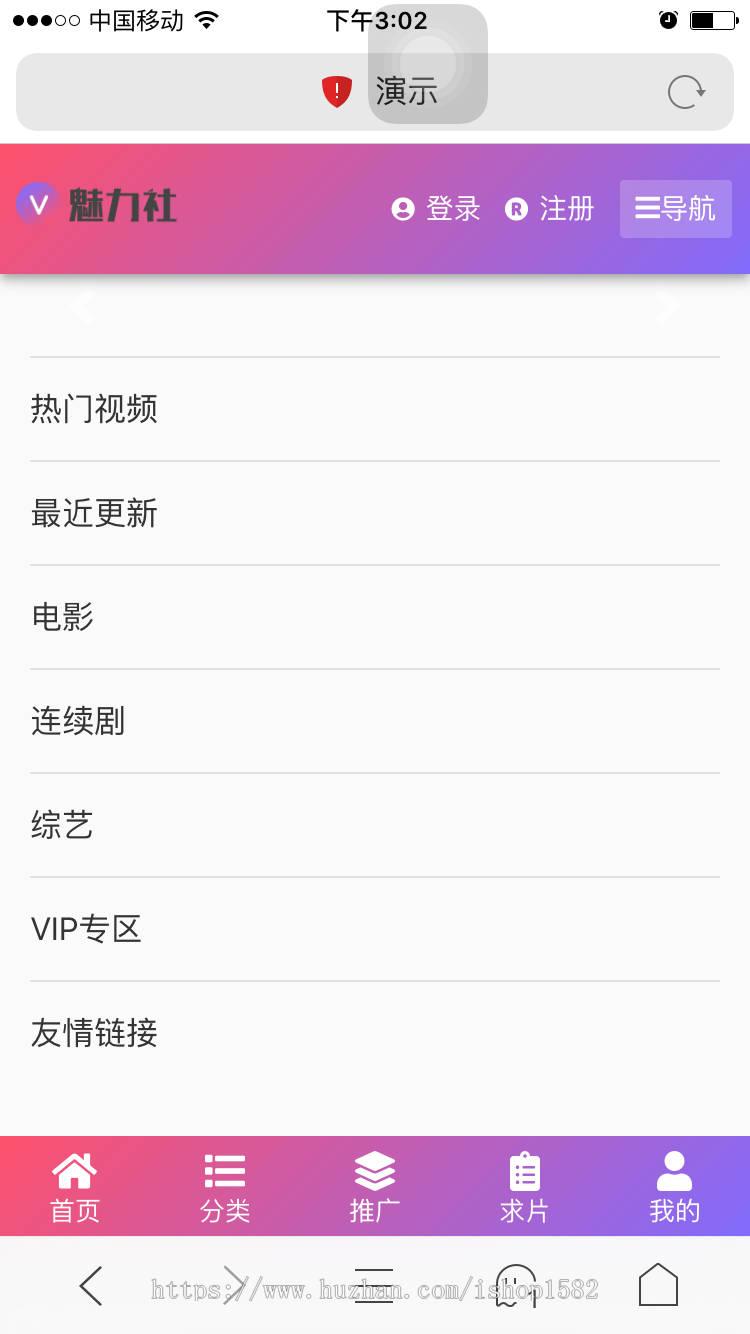Switch to the 分类 tab

click(224, 1186)
